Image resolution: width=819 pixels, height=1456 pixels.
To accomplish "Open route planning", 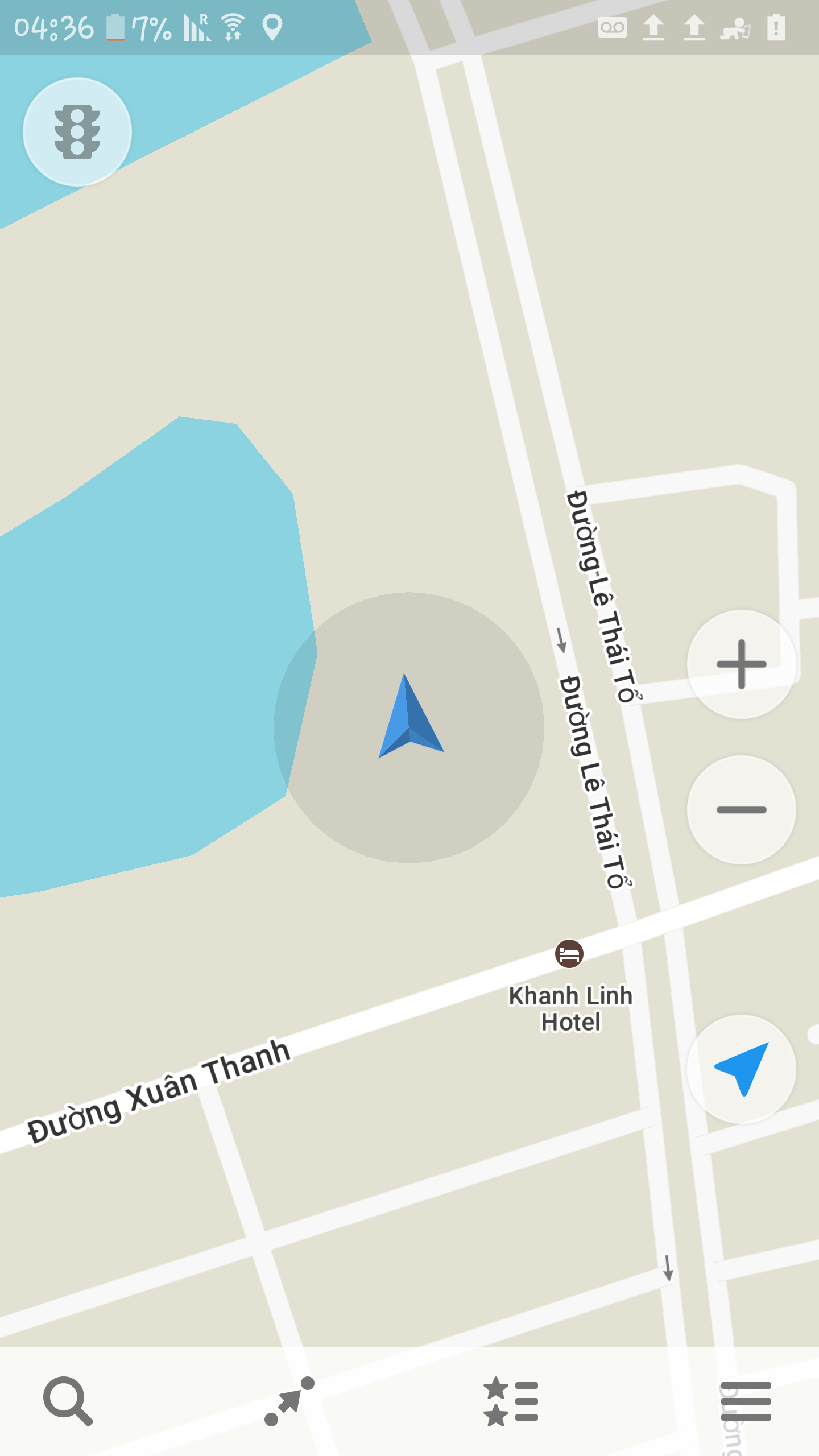I will click(289, 1401).
